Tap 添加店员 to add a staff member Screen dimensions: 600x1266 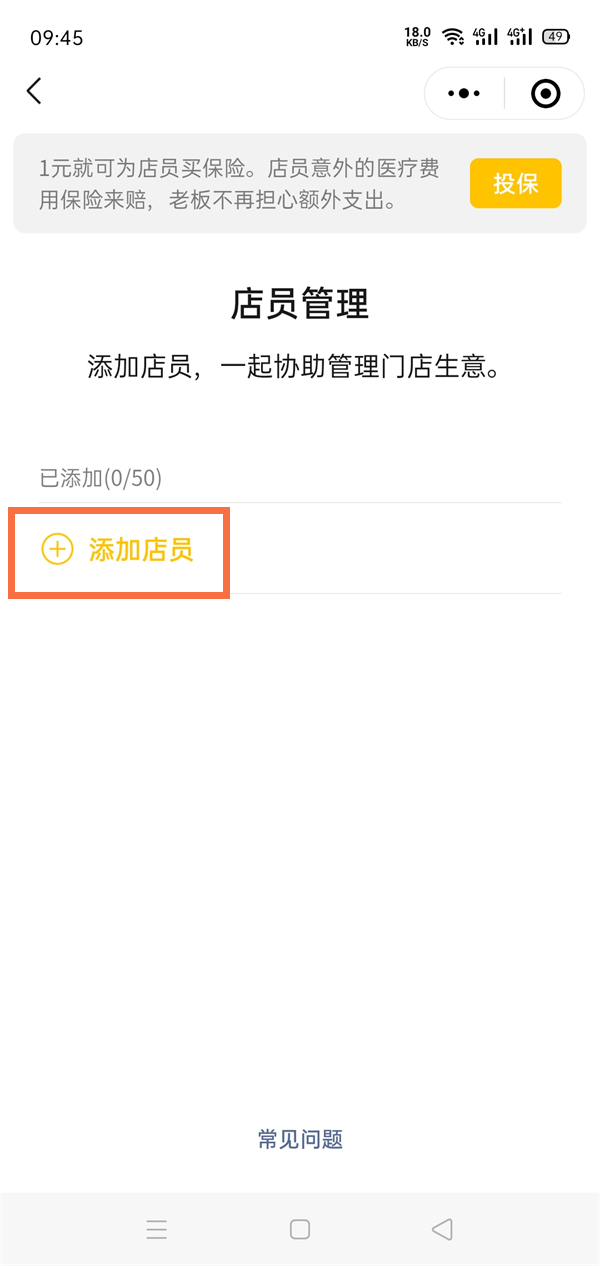pos(119,550)
